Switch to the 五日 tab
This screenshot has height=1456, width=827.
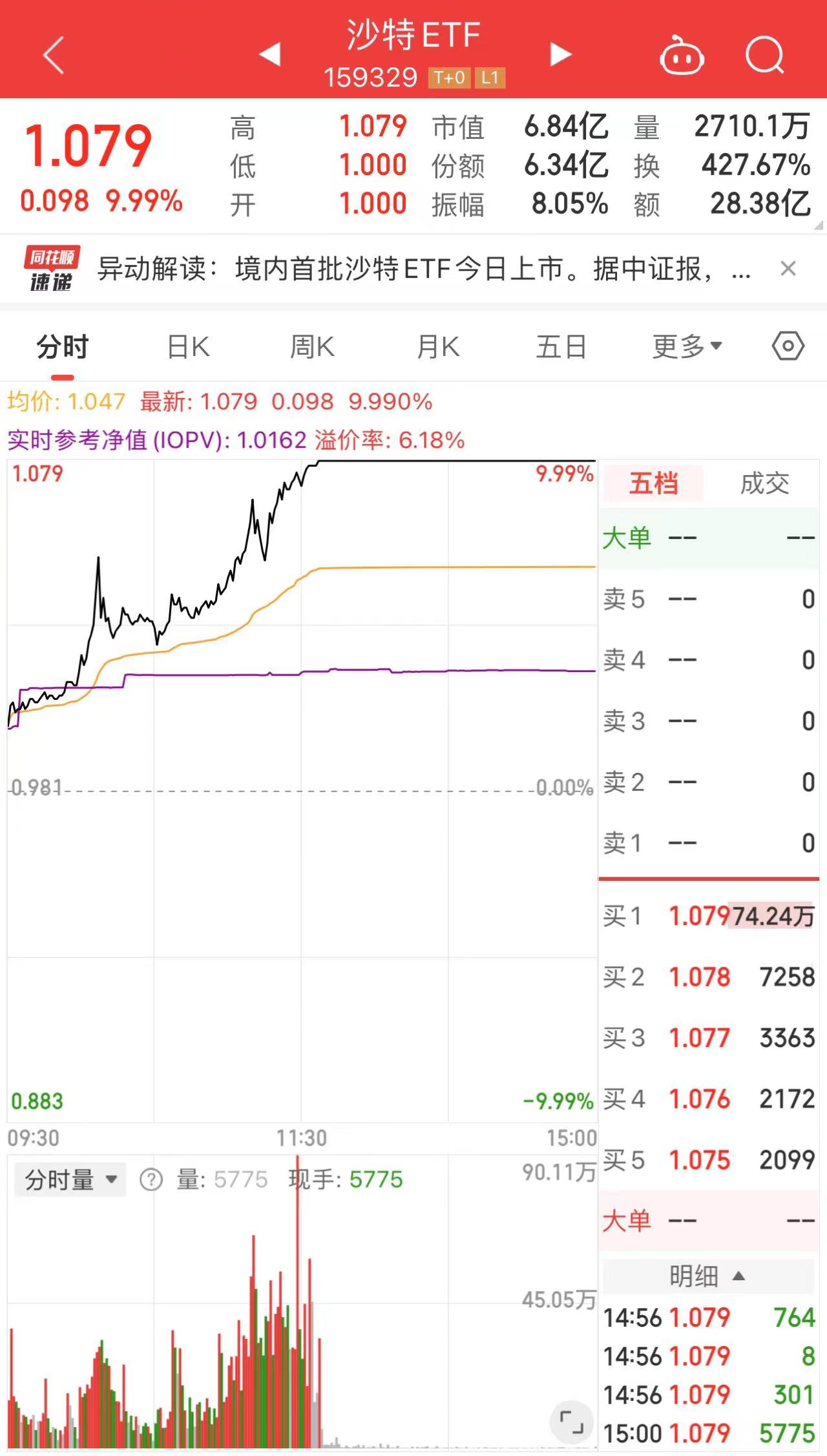[x=561, y=348]
